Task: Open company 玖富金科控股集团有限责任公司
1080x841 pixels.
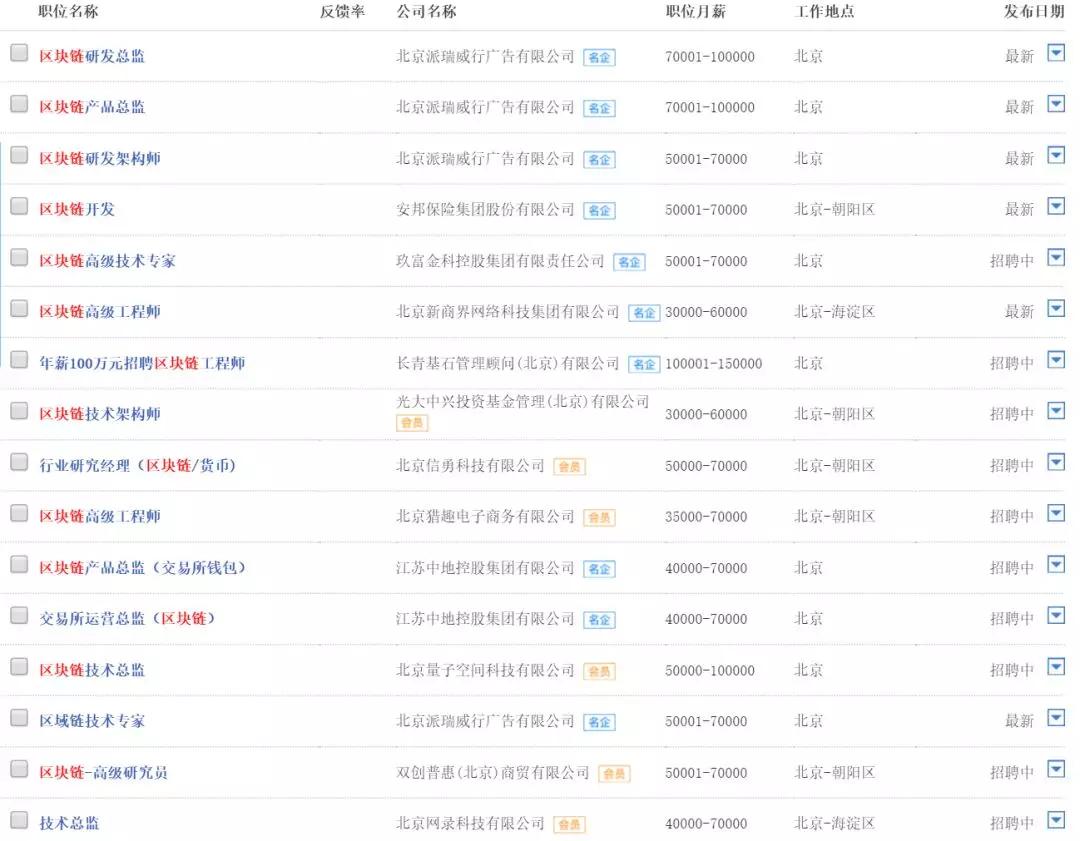Action: [499, 261]
